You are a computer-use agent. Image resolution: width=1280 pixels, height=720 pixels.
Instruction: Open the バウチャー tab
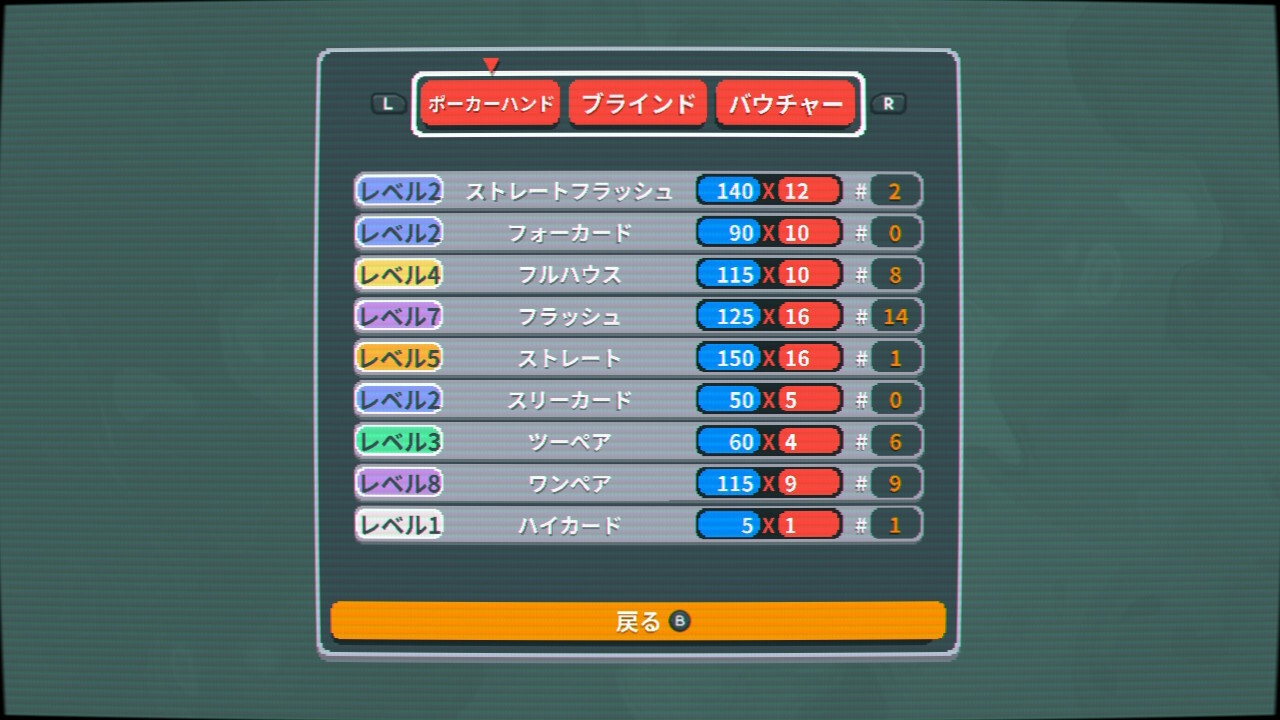[x=786, y=104]
